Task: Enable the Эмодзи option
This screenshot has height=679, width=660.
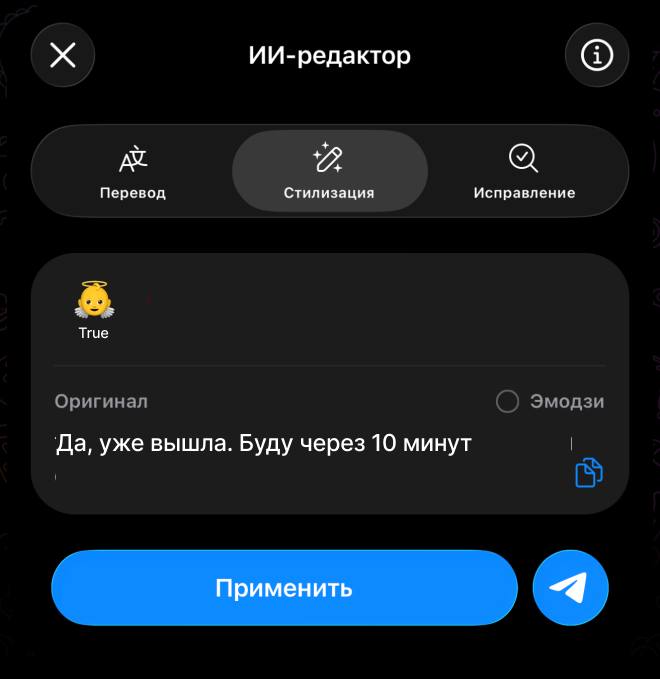Action: pyautogui.click(x=508, y=401)
